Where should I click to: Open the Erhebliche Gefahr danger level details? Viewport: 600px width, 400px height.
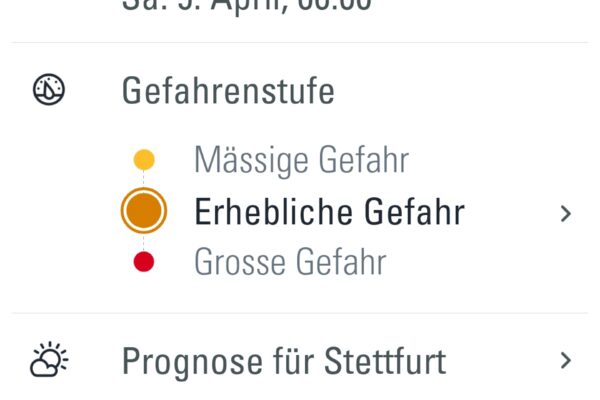click(329, 212)
